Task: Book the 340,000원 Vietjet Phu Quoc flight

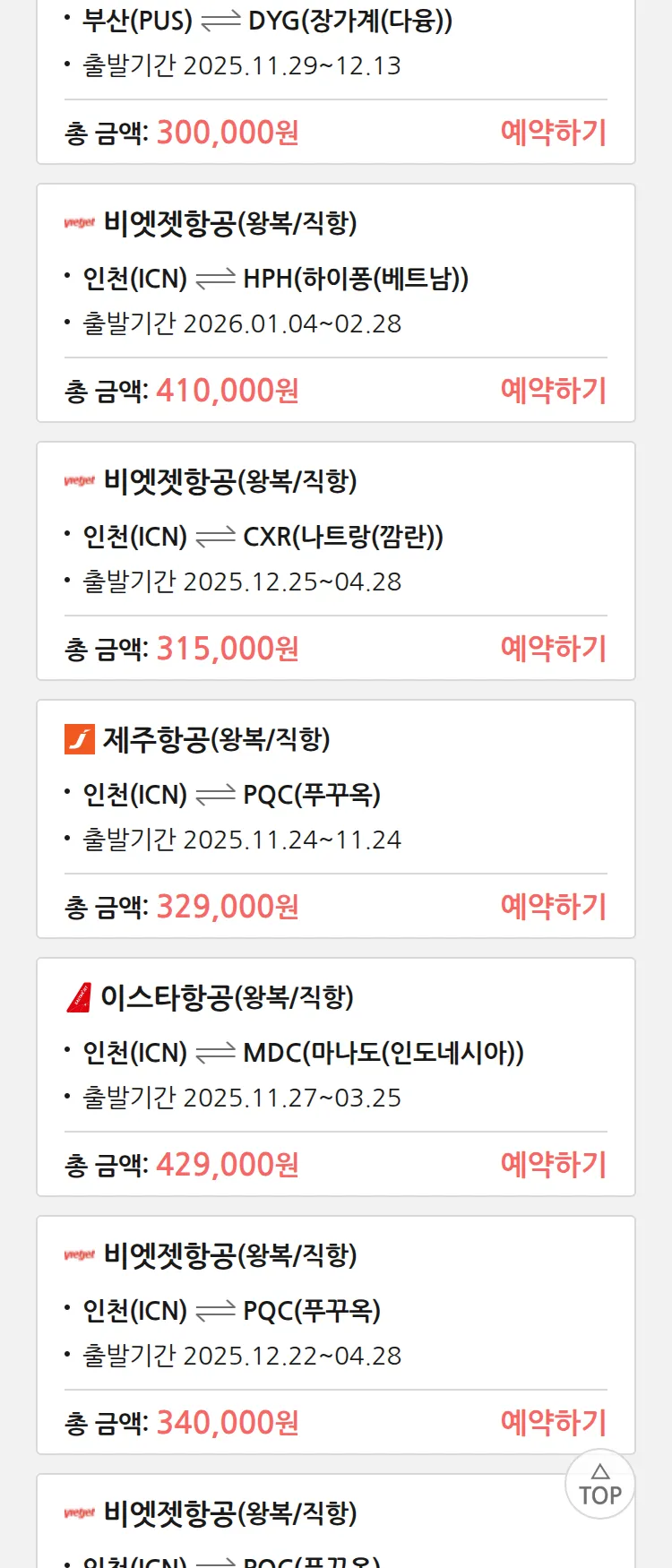Action: (553, 1423)
